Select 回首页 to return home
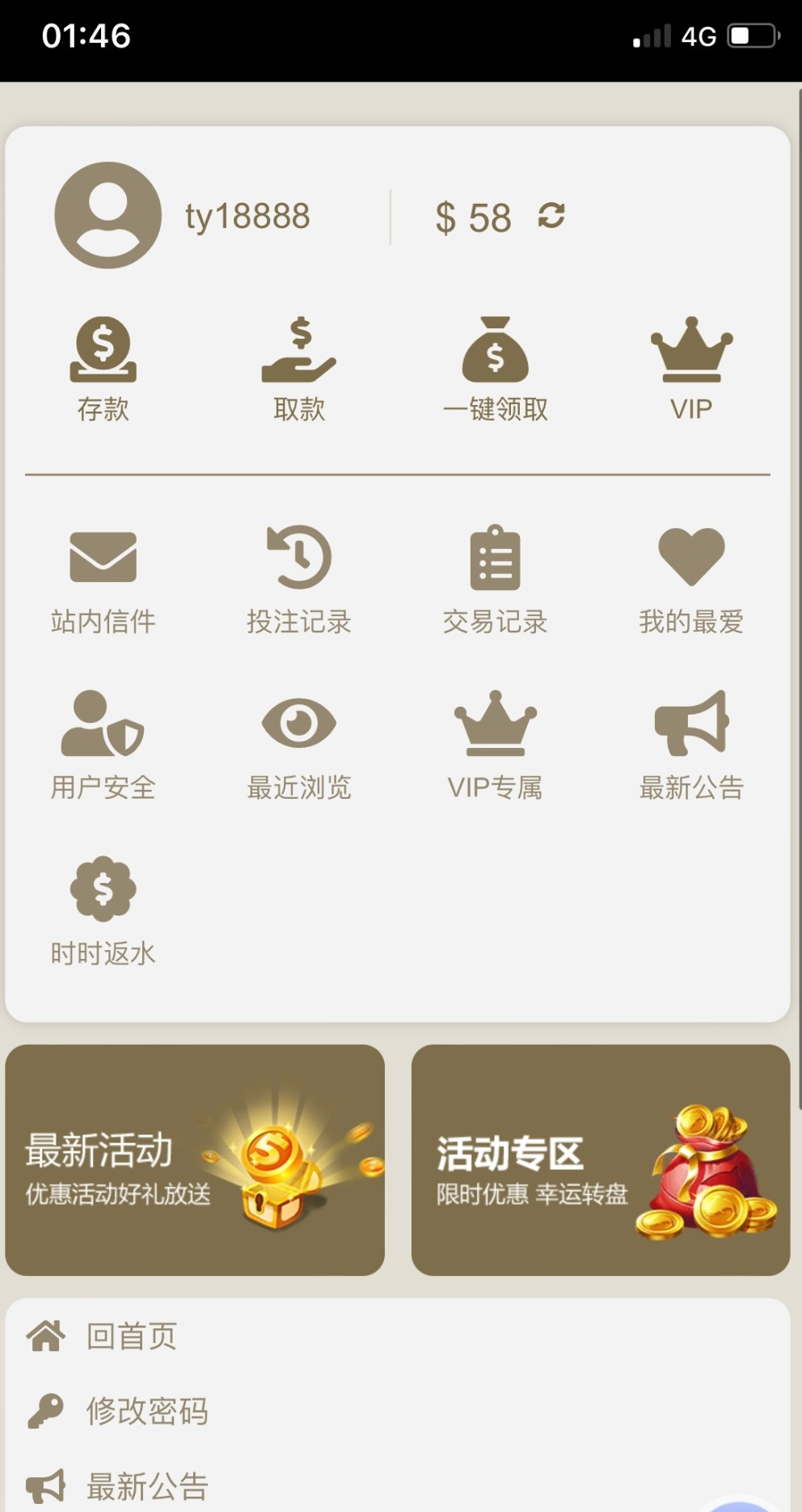 [x=132, y=1336]
